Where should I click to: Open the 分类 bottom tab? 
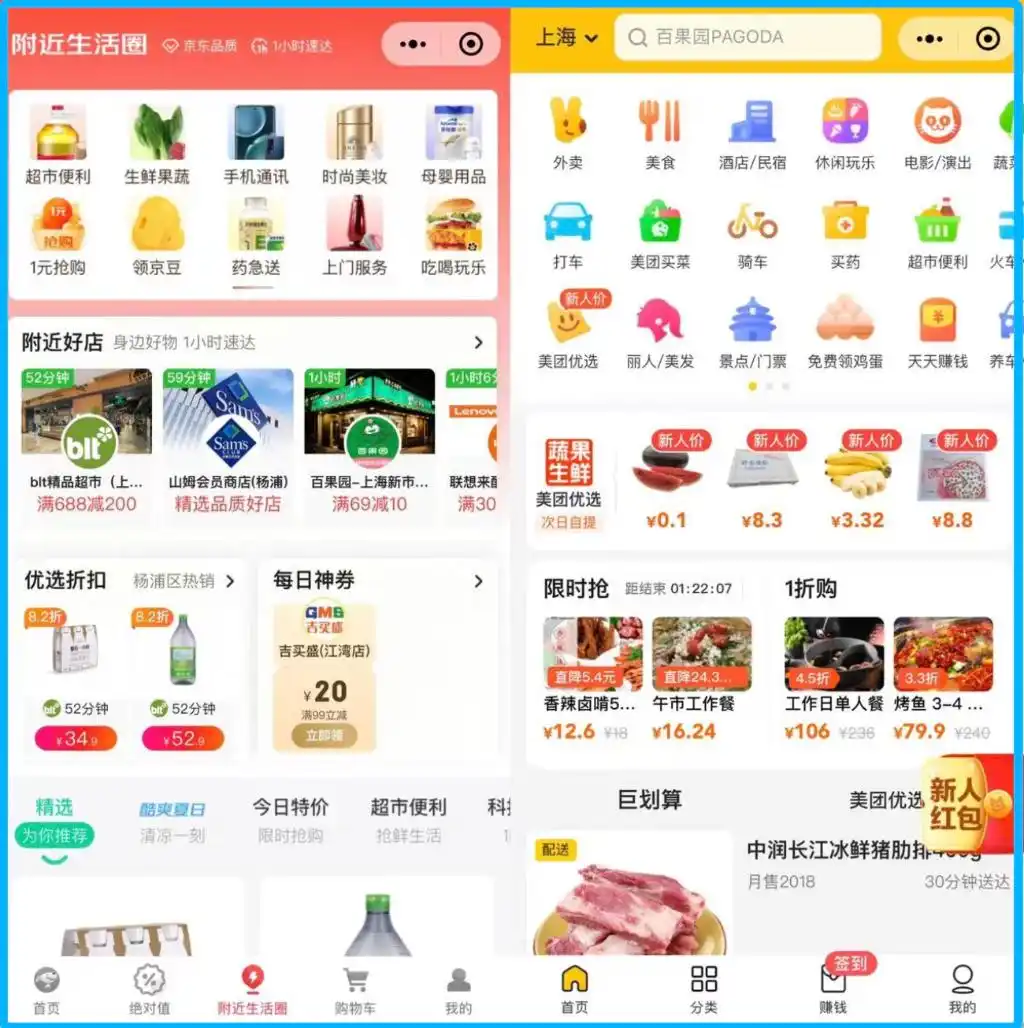[x=703, y=985]
